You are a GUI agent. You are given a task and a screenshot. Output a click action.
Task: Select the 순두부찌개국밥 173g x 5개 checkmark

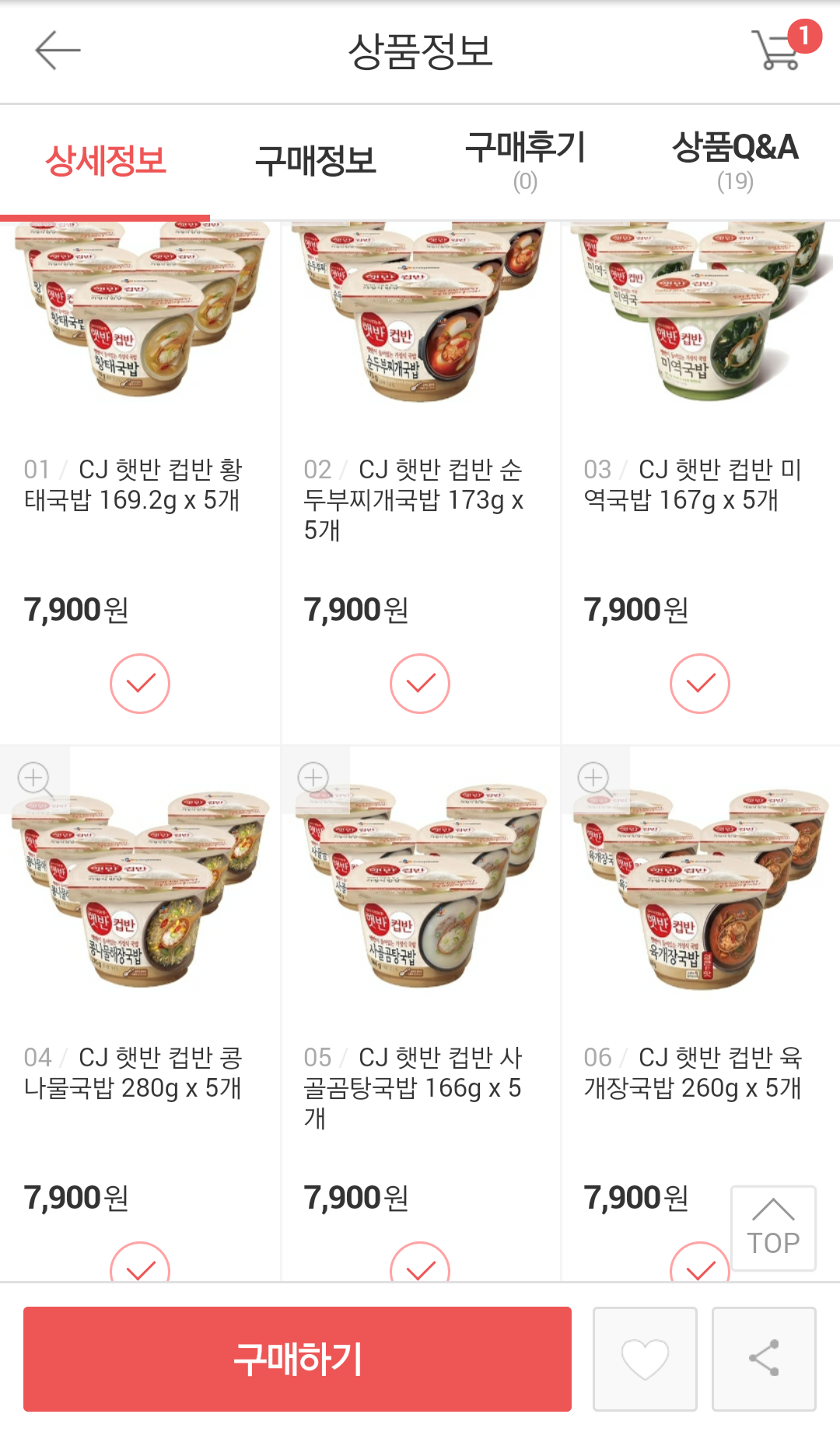point(420,684)
